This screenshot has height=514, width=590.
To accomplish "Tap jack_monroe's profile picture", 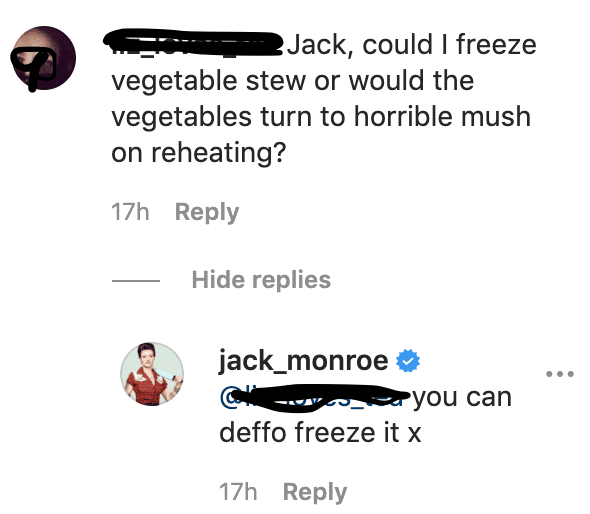I will click(x=152, y=374).
